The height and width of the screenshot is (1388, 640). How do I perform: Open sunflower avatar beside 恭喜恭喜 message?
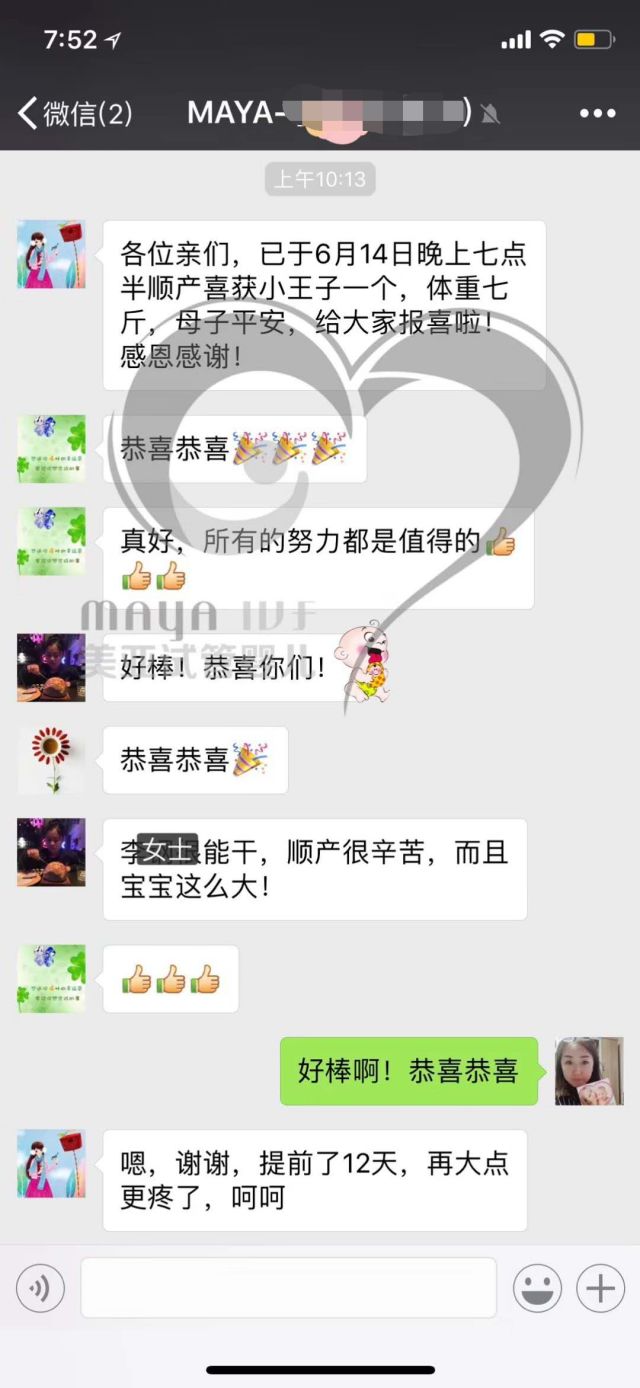click(x=51, y=760)
